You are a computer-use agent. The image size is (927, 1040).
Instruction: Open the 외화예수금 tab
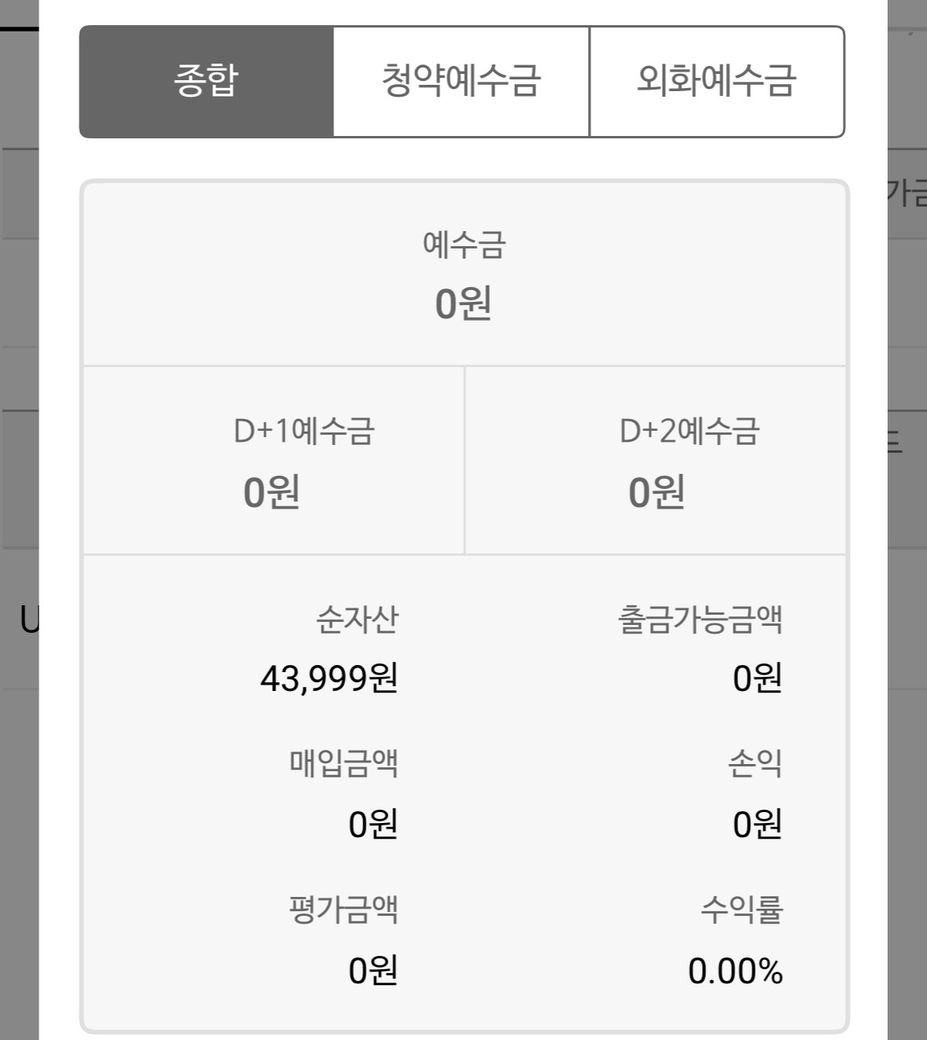[716, 82]
